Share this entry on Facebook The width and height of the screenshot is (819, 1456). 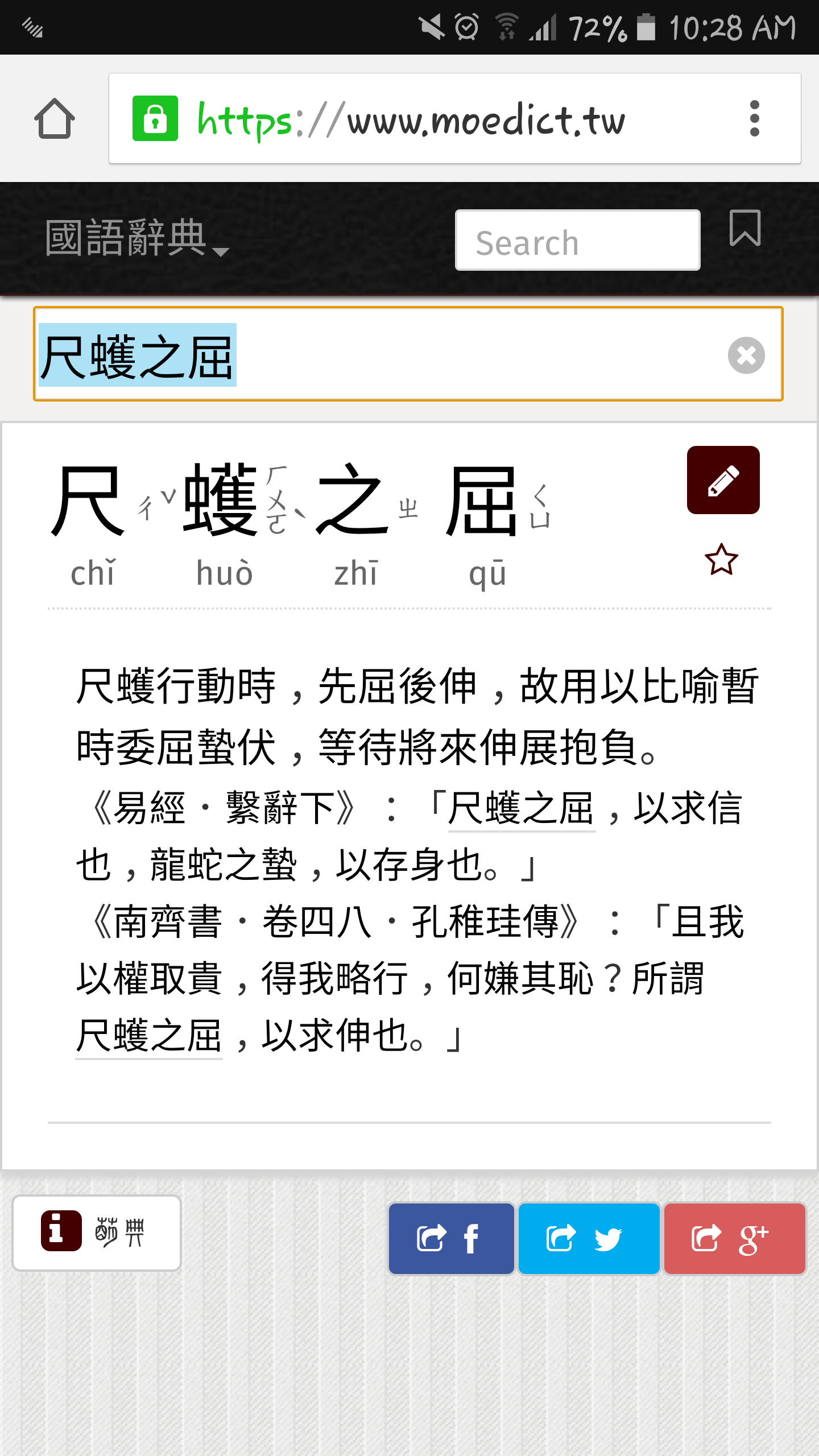[451, 1238]
